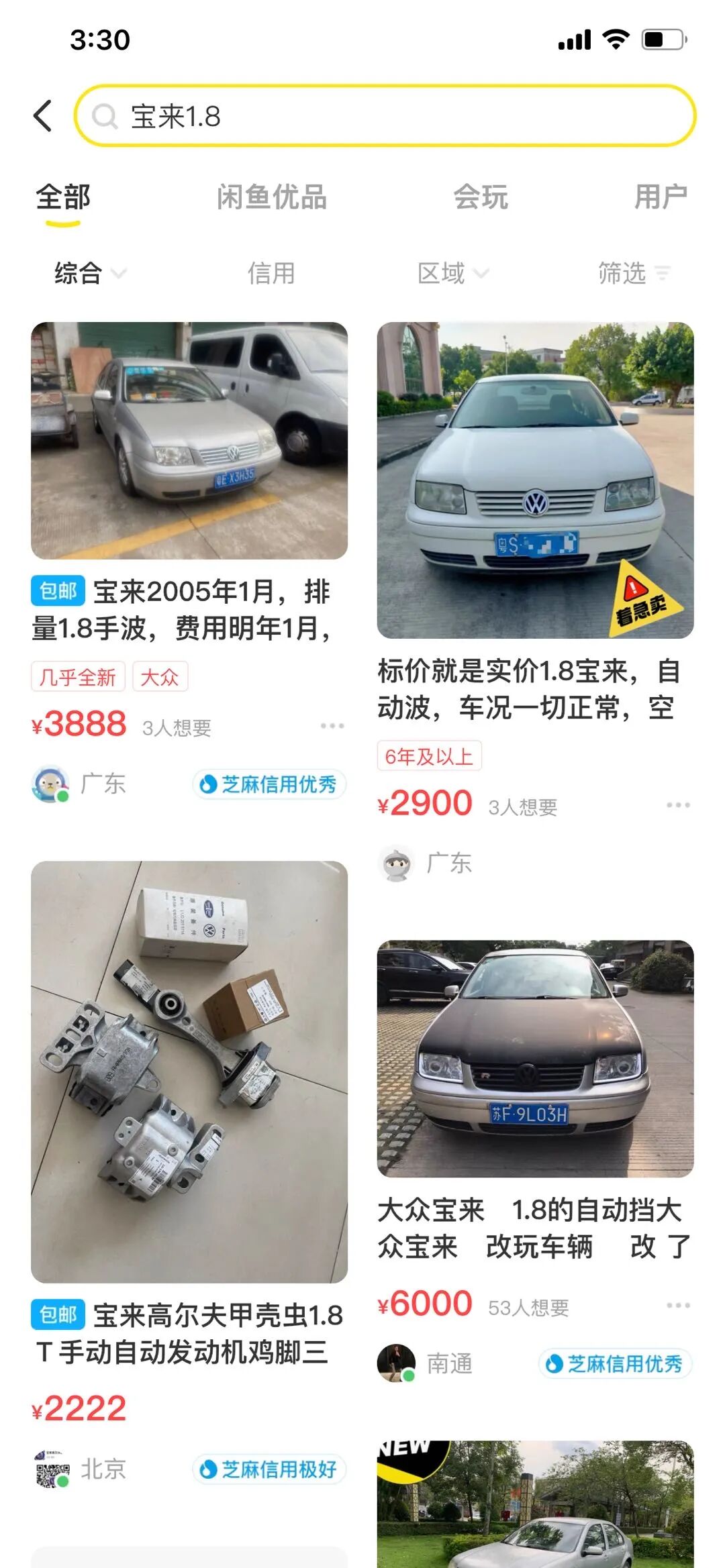Expand the 综合 sort dropdown

pyautogui.click(x=89, y=273)
